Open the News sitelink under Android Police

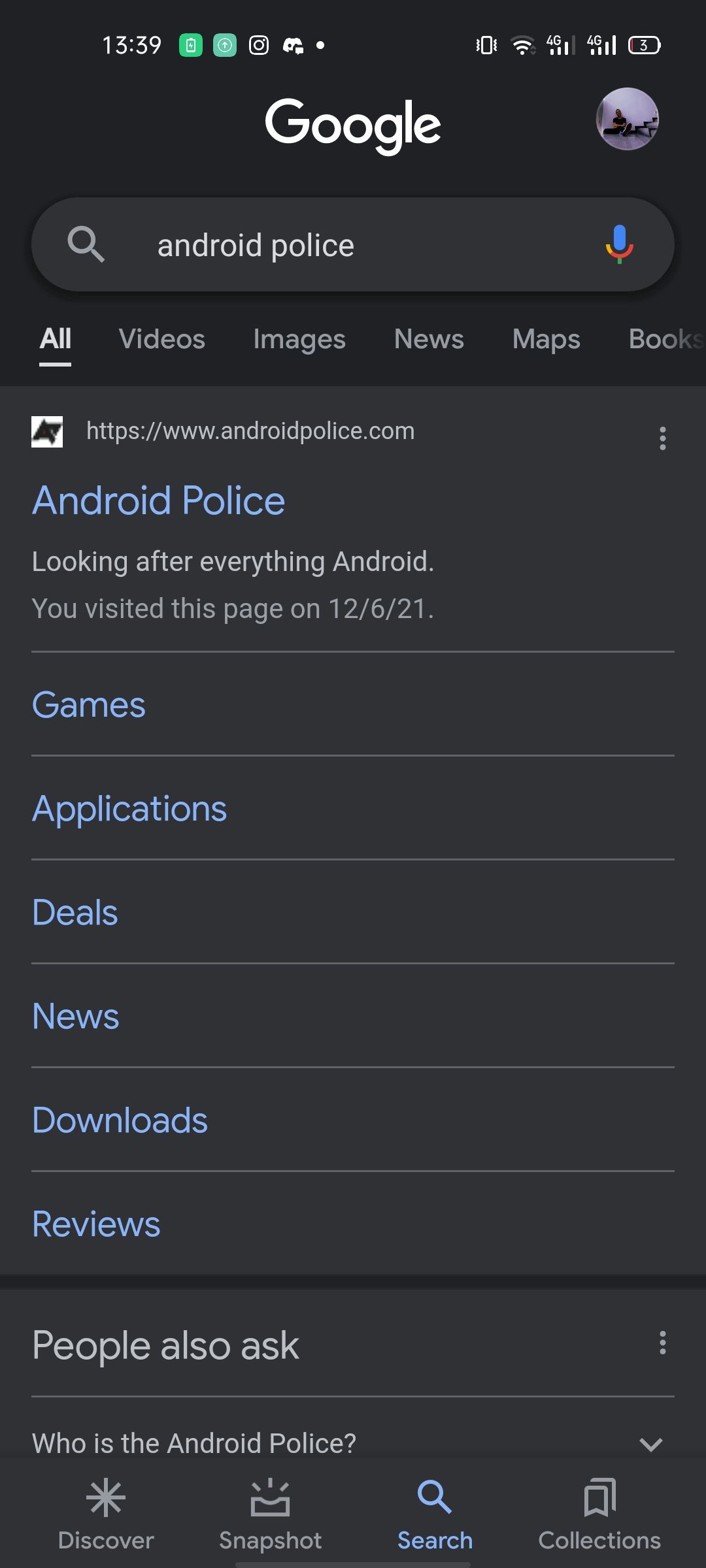point(76,1017)
